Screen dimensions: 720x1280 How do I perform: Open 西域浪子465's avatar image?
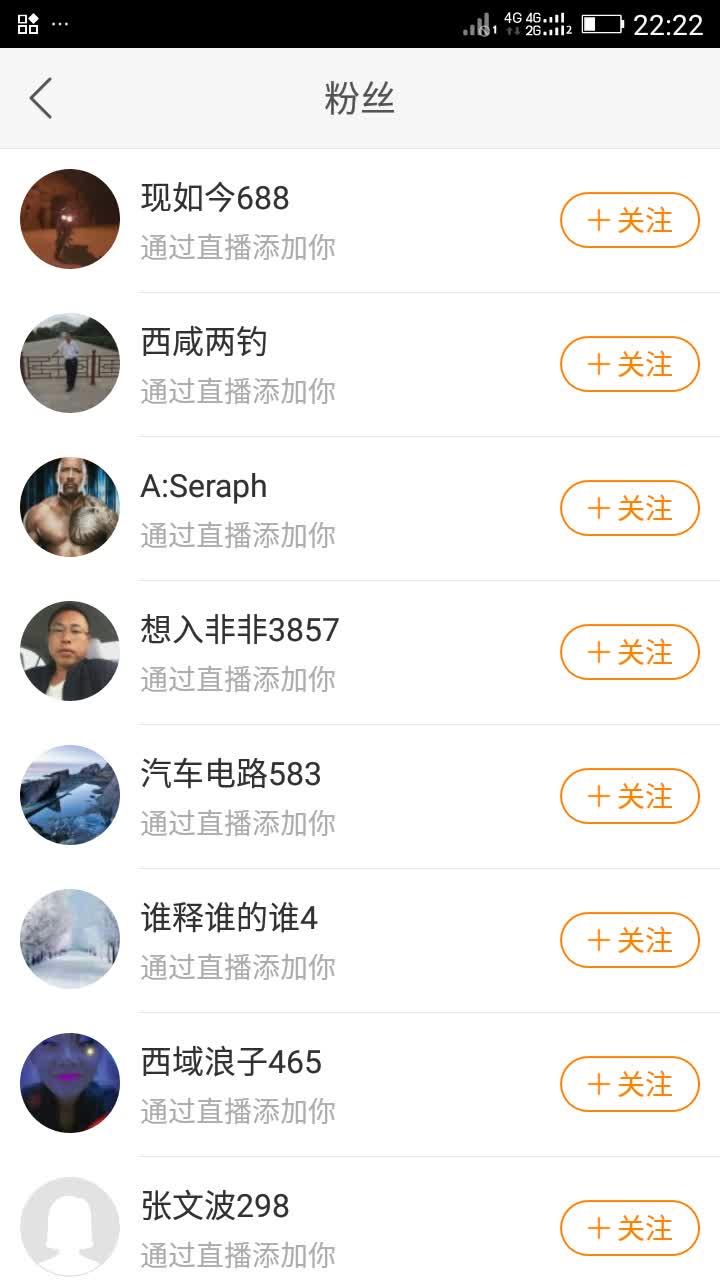pos(69,1083)
